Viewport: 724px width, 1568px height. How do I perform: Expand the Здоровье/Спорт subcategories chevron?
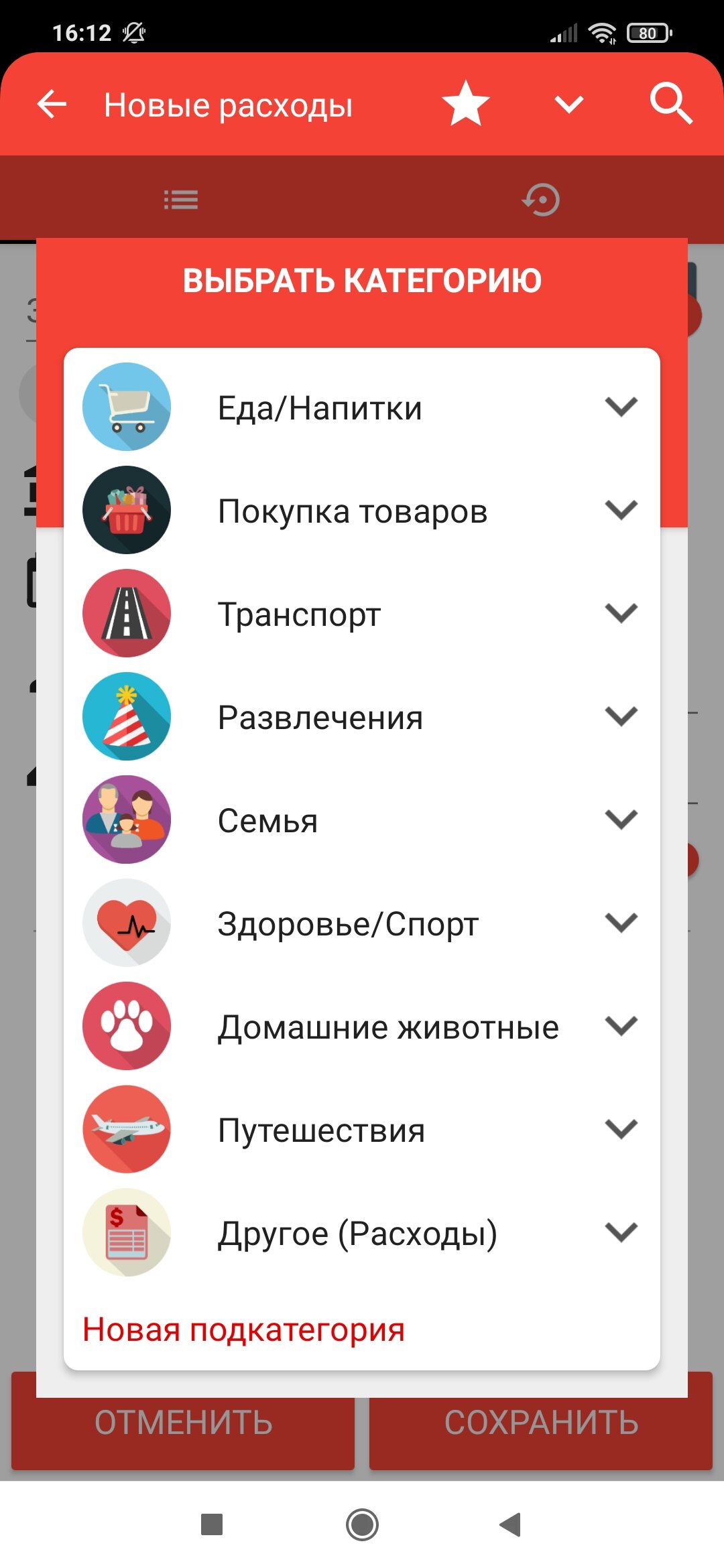pyautogui.click(x=621, y=923)
